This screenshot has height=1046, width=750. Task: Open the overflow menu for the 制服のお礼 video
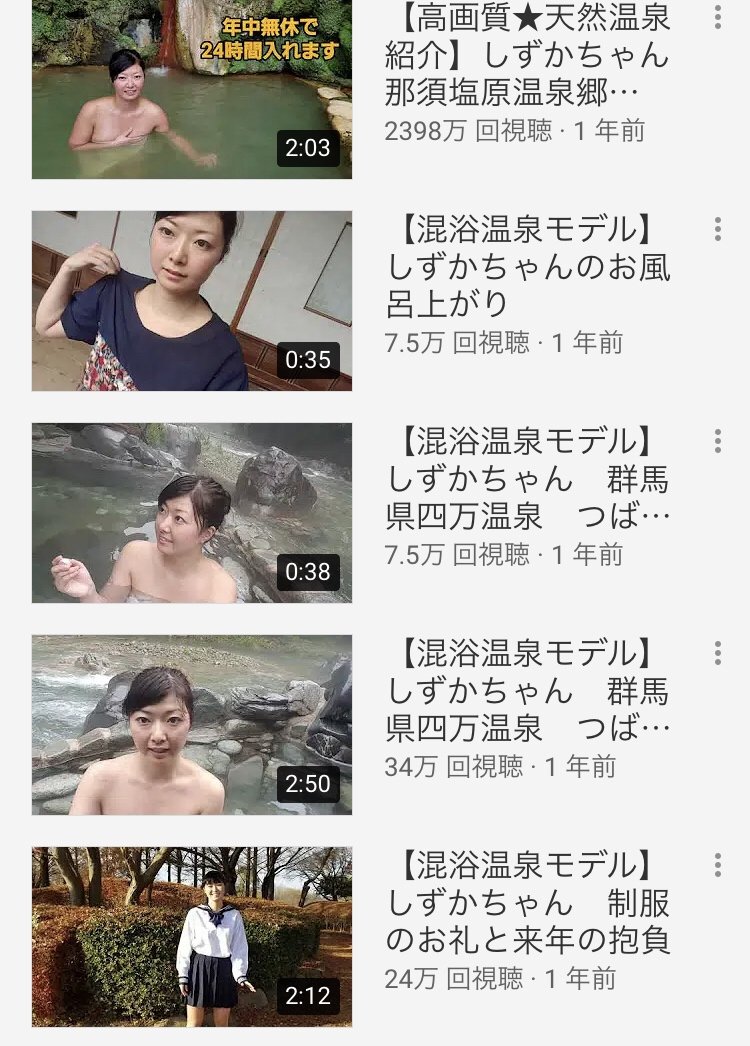pos(718,865)
